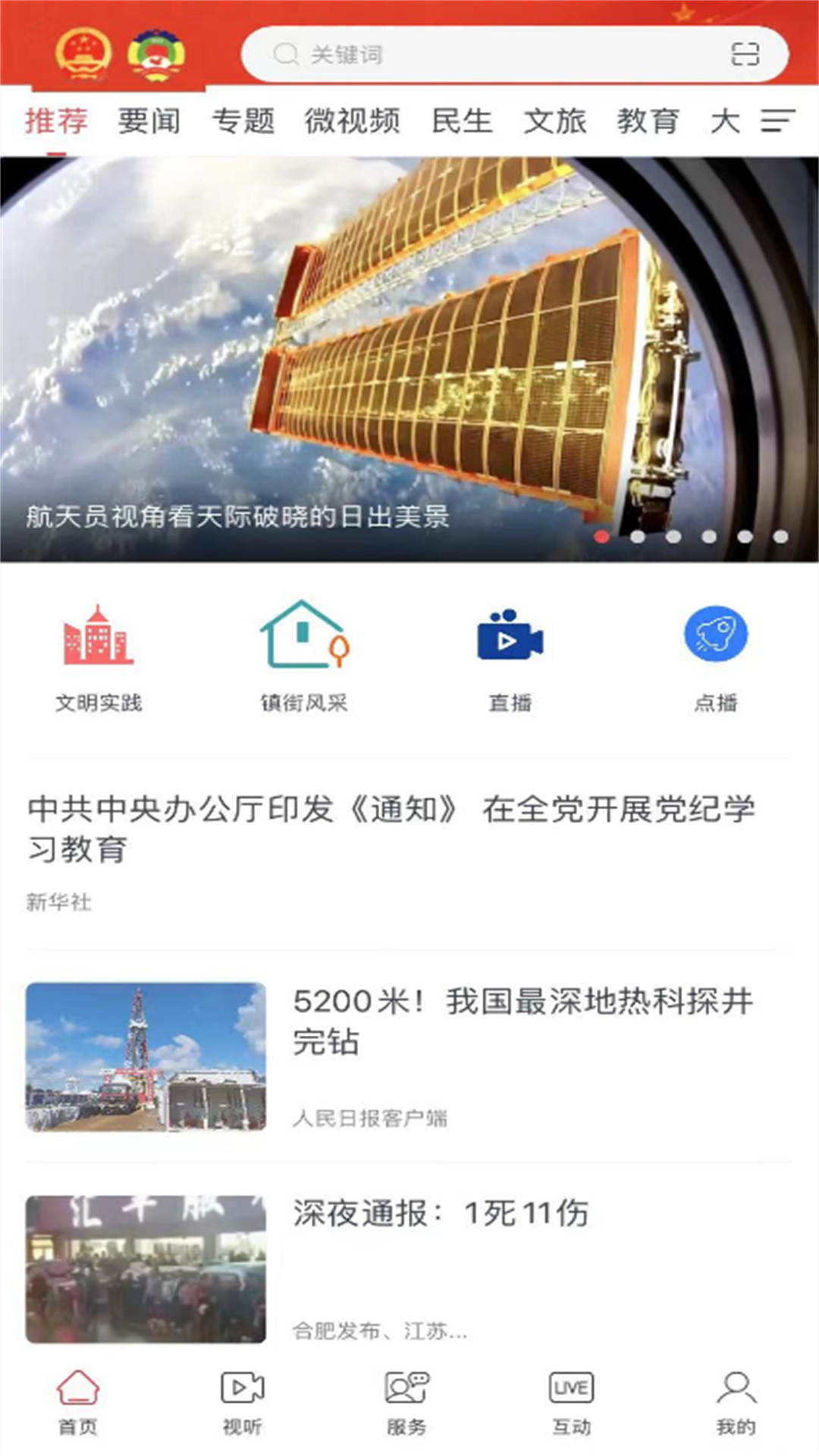This screenshot has height=1456, width=819.
Task: Expand the channel list menu icon
Action: pyautogui.click(x=778, y=121)
